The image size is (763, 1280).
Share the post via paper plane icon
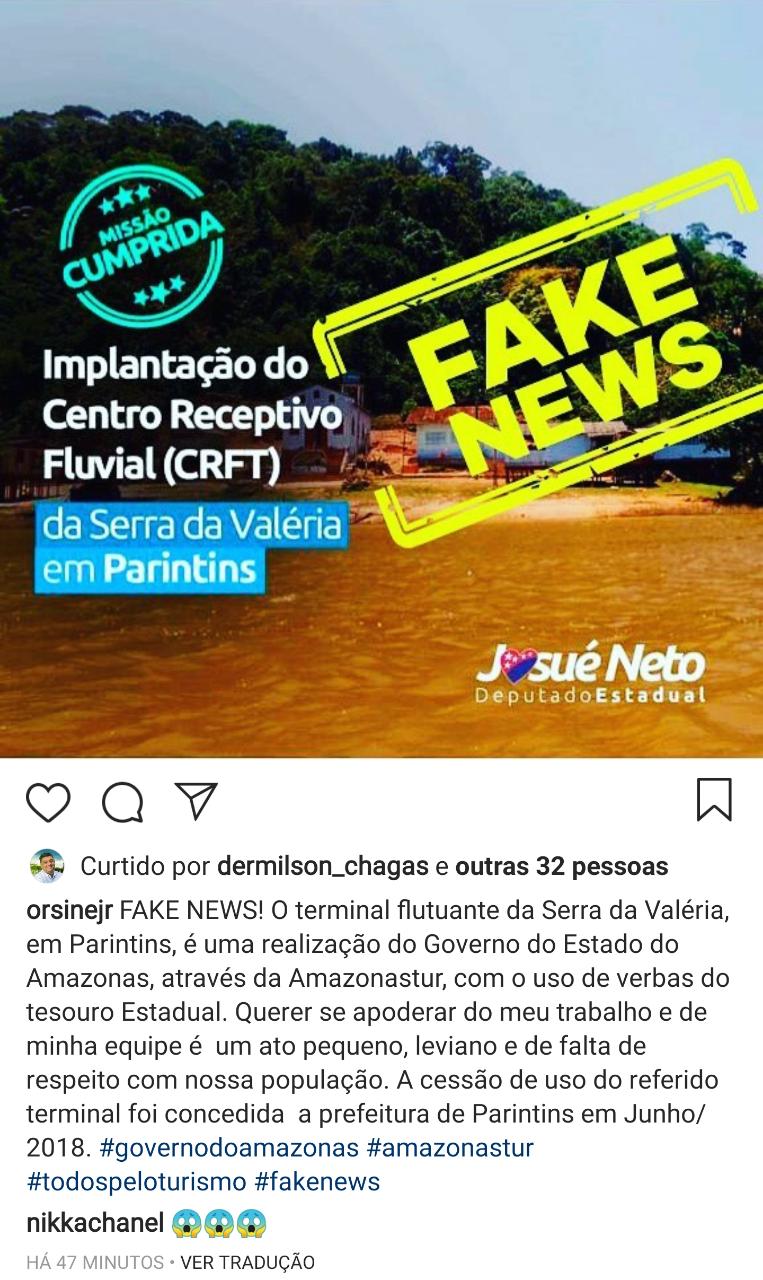(x=196, y=800)
